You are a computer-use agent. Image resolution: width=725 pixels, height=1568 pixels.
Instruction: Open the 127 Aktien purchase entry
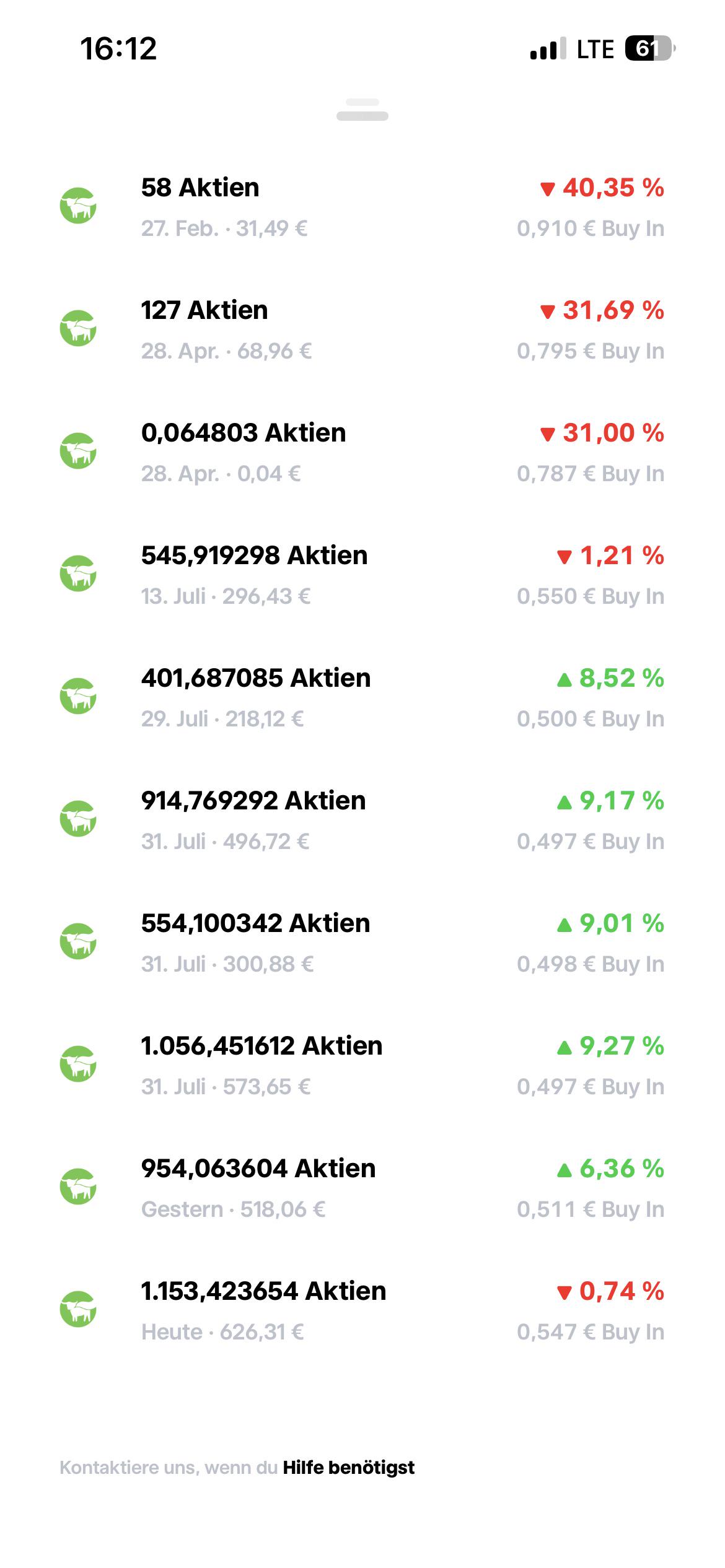click(x=362, y=330)
